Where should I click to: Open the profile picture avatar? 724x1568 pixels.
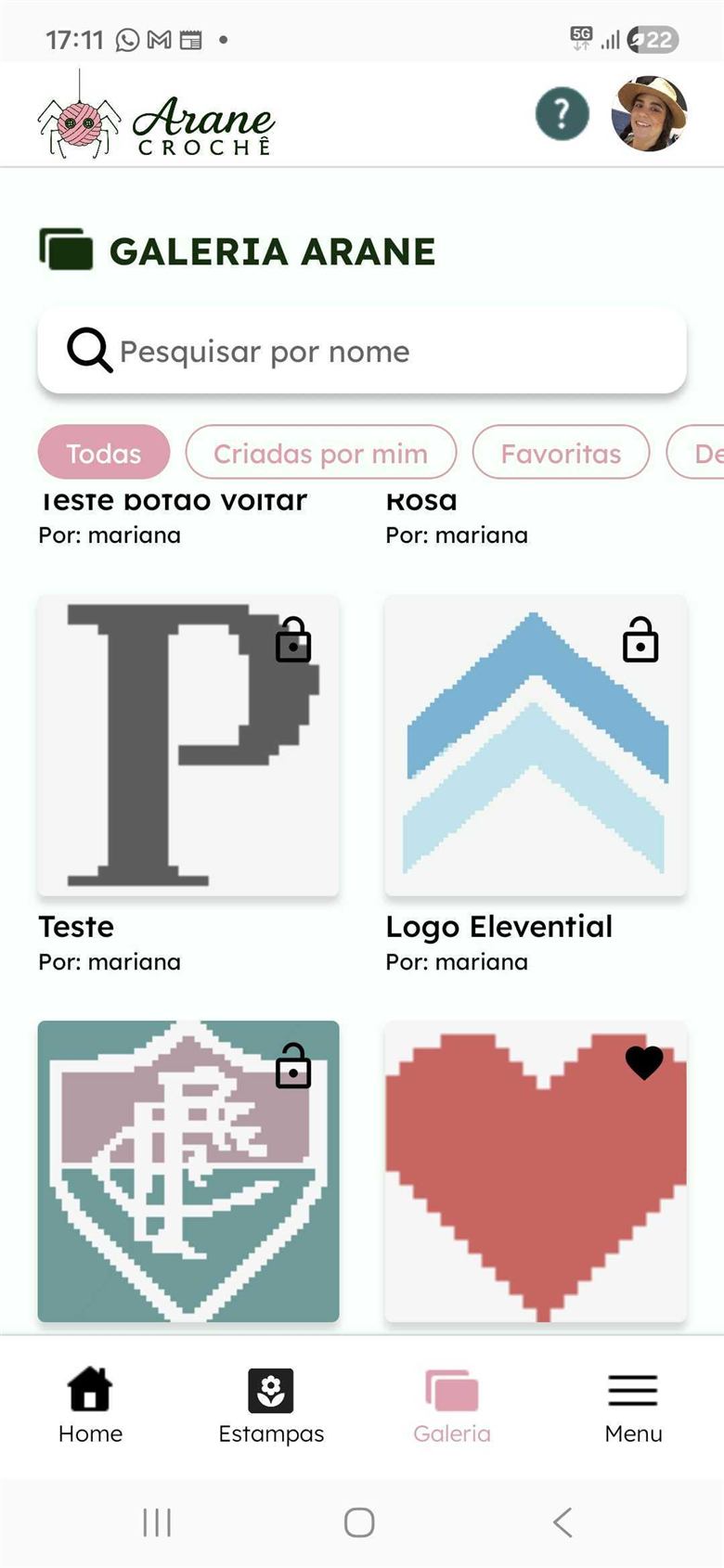(x=649, y=113)
